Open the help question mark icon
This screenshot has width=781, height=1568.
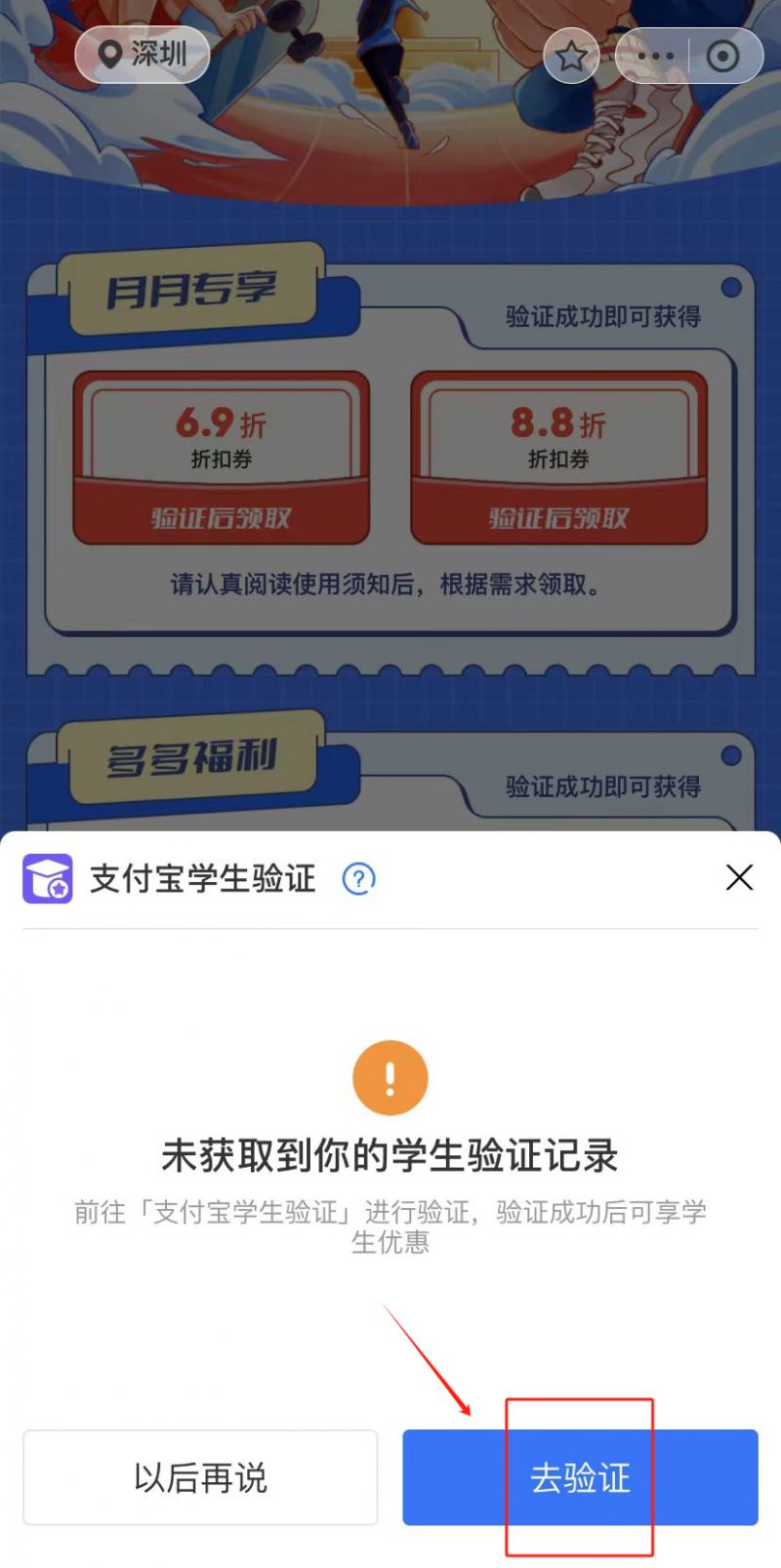point(358,878)
